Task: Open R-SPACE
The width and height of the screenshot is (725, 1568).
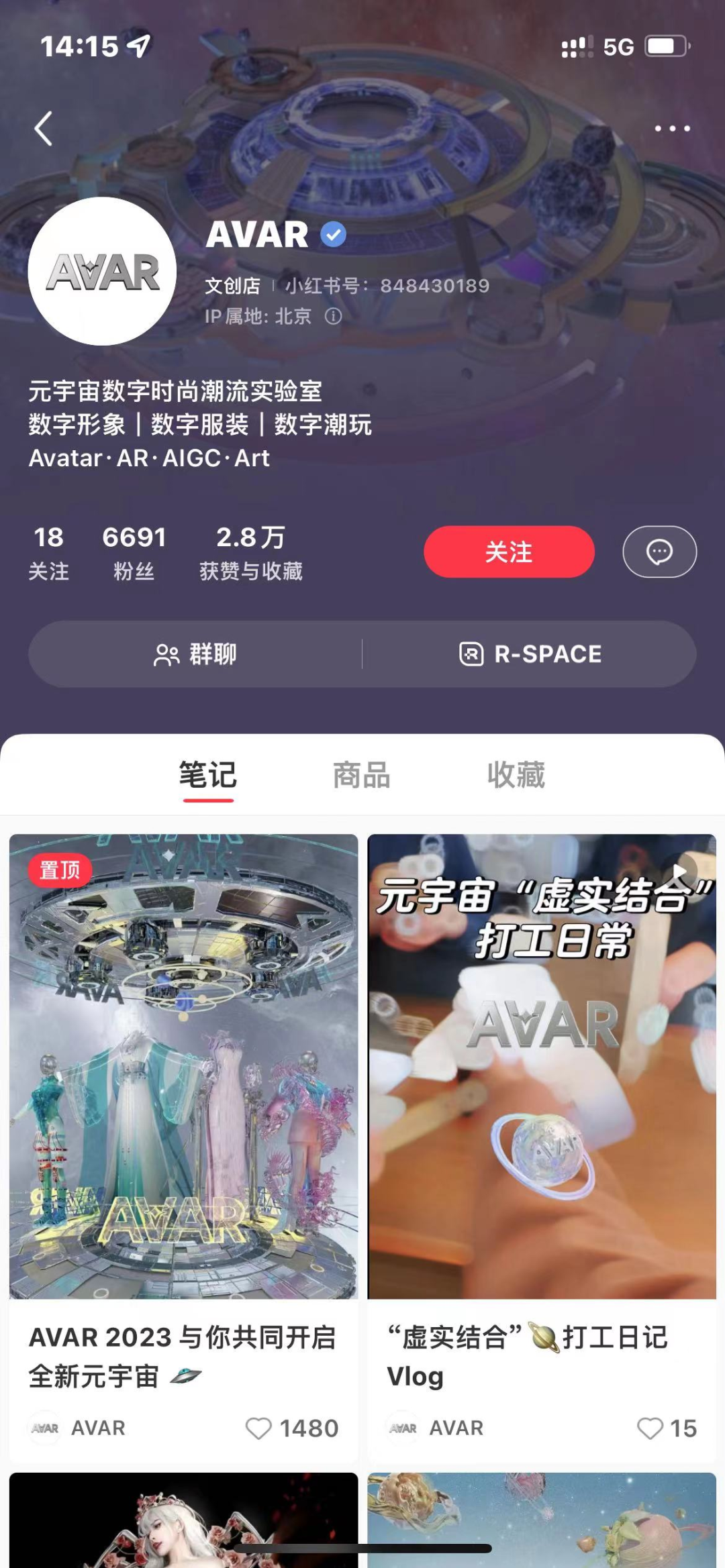Action: pos(530,654)
